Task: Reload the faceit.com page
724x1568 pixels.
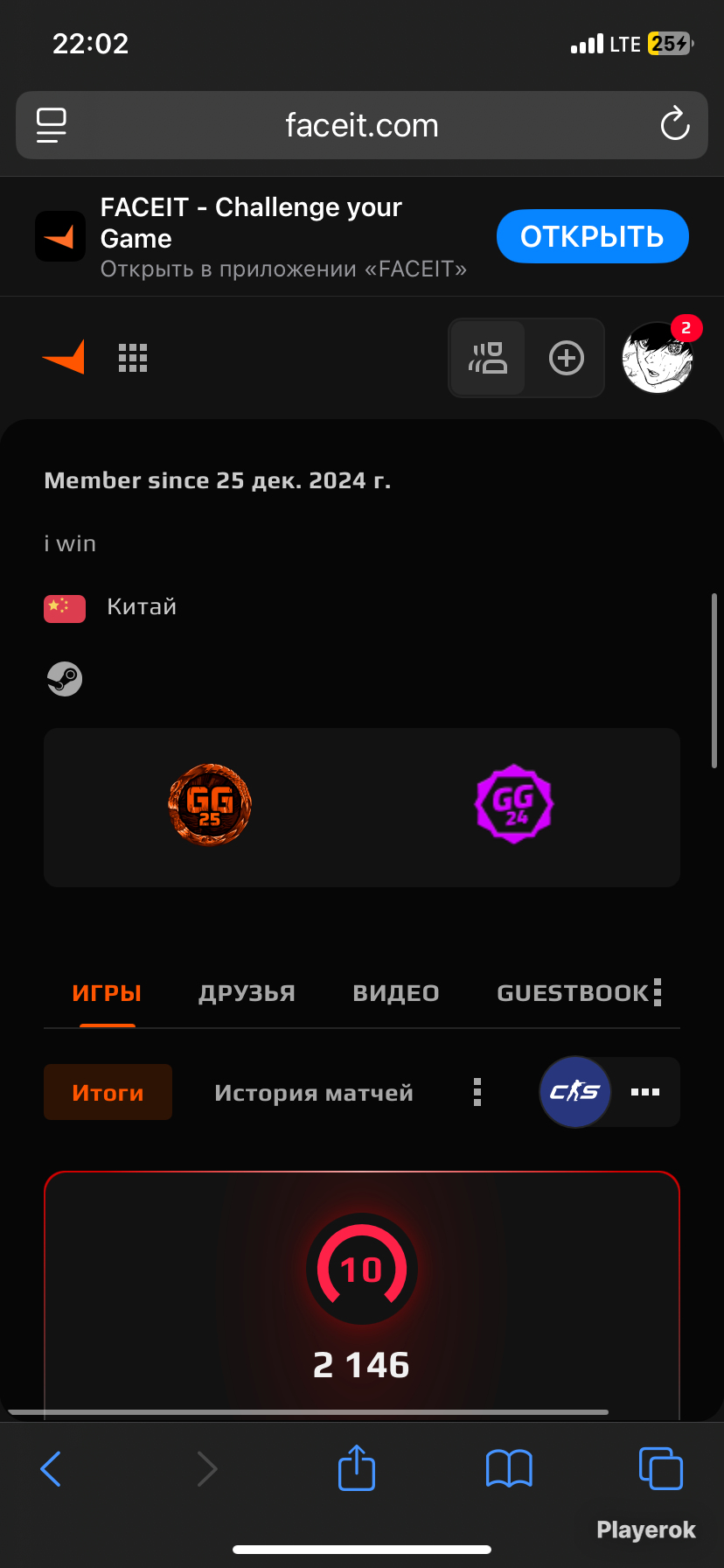Action: pos(674,125)
